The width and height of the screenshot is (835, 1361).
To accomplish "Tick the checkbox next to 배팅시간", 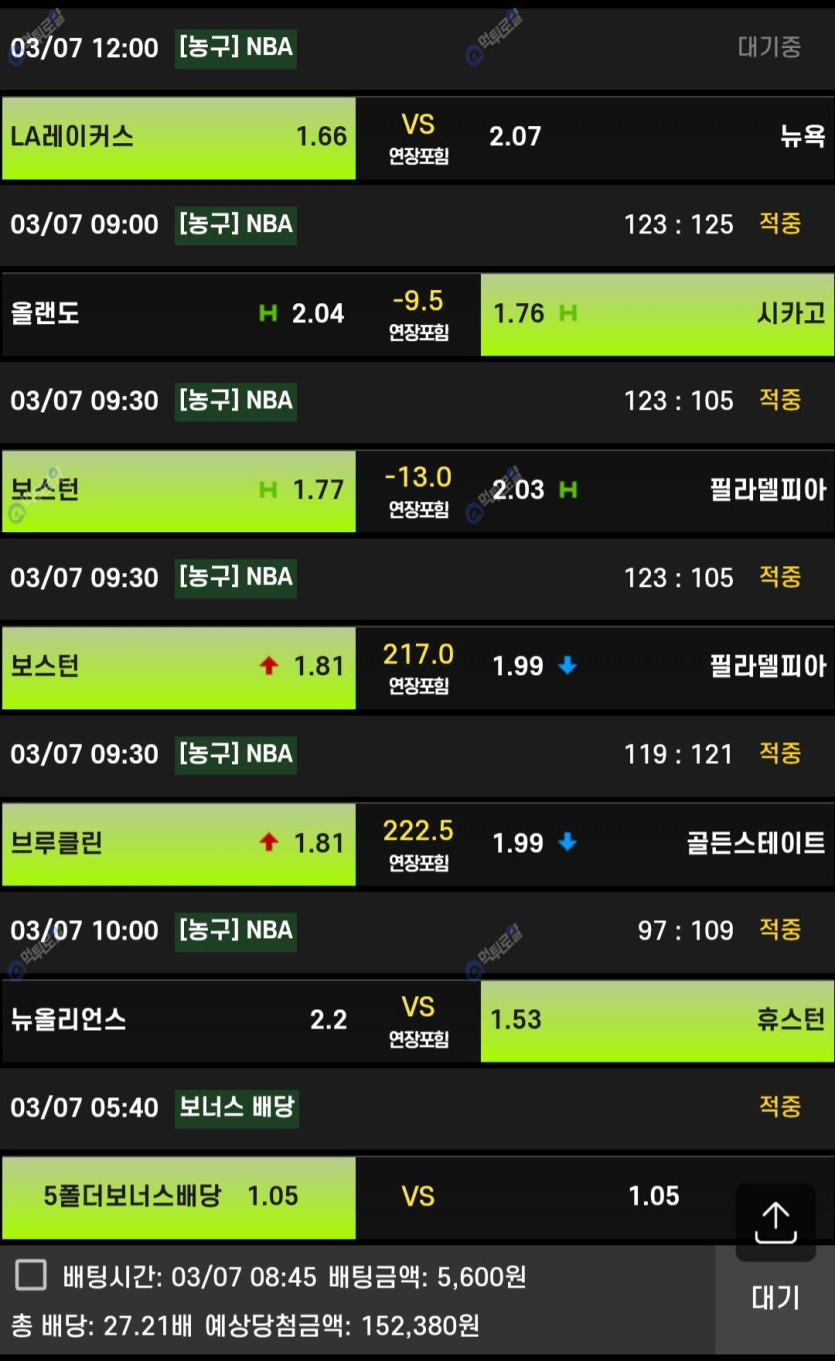I will [31, 1275].
